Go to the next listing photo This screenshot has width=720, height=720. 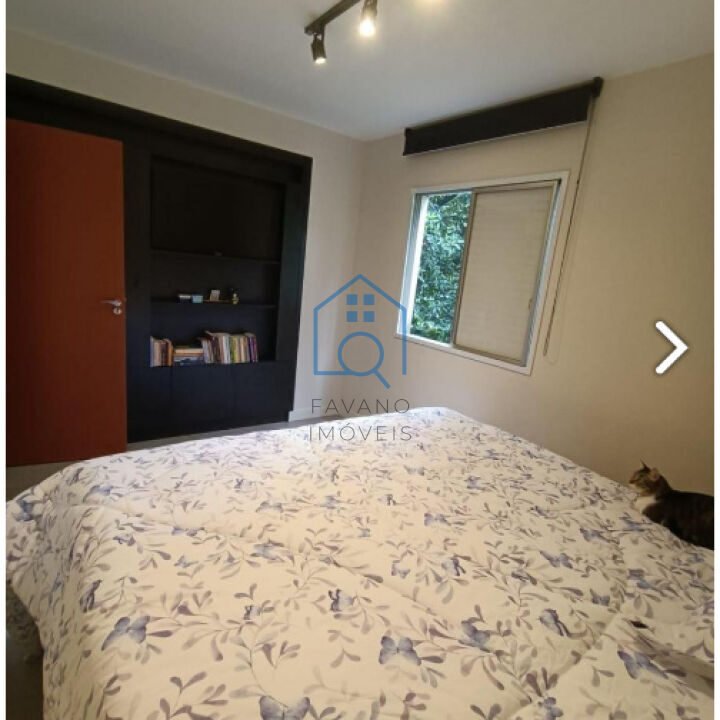671,347
